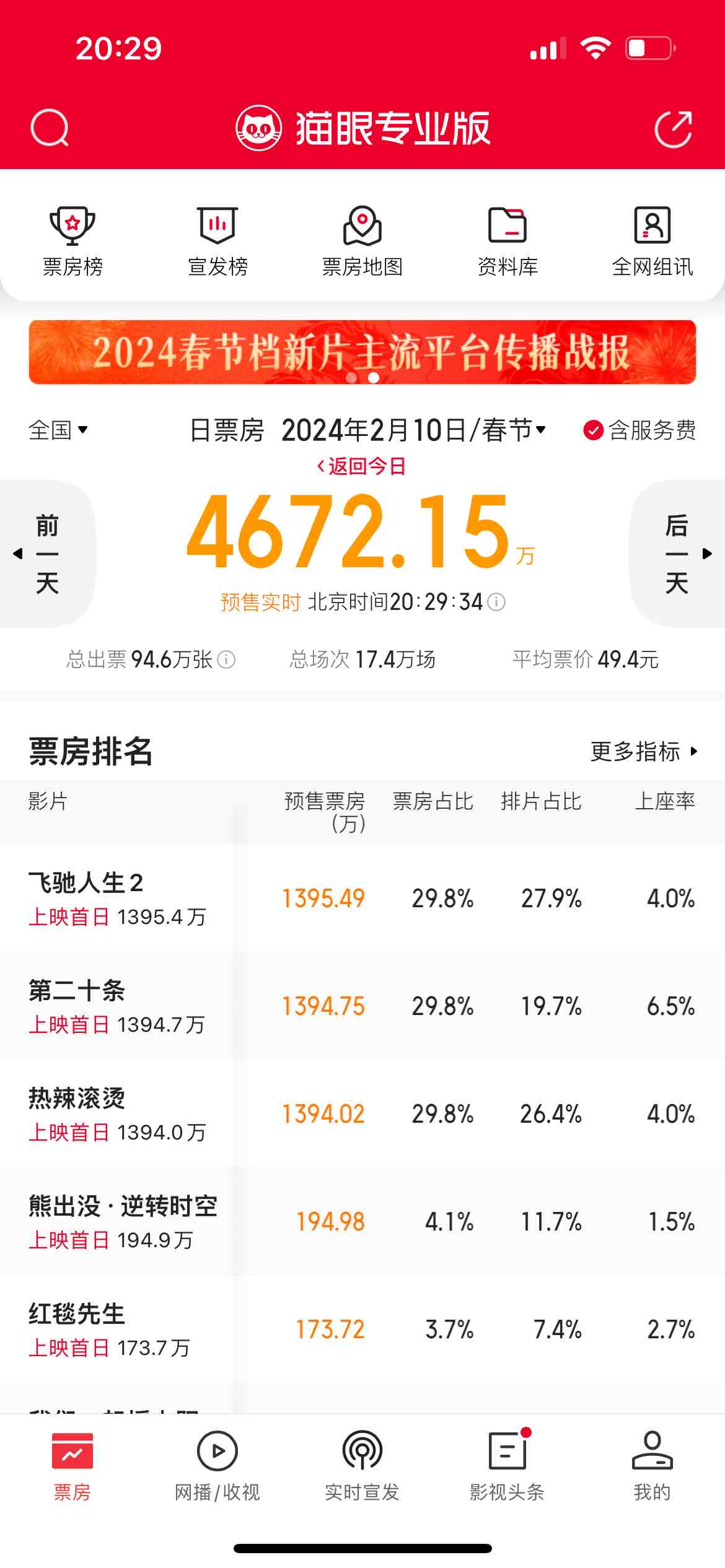This screenshot has width=725, height=1568.
Task: Open details for 热辣滚烫
Action: click(x=118, y=1113)
